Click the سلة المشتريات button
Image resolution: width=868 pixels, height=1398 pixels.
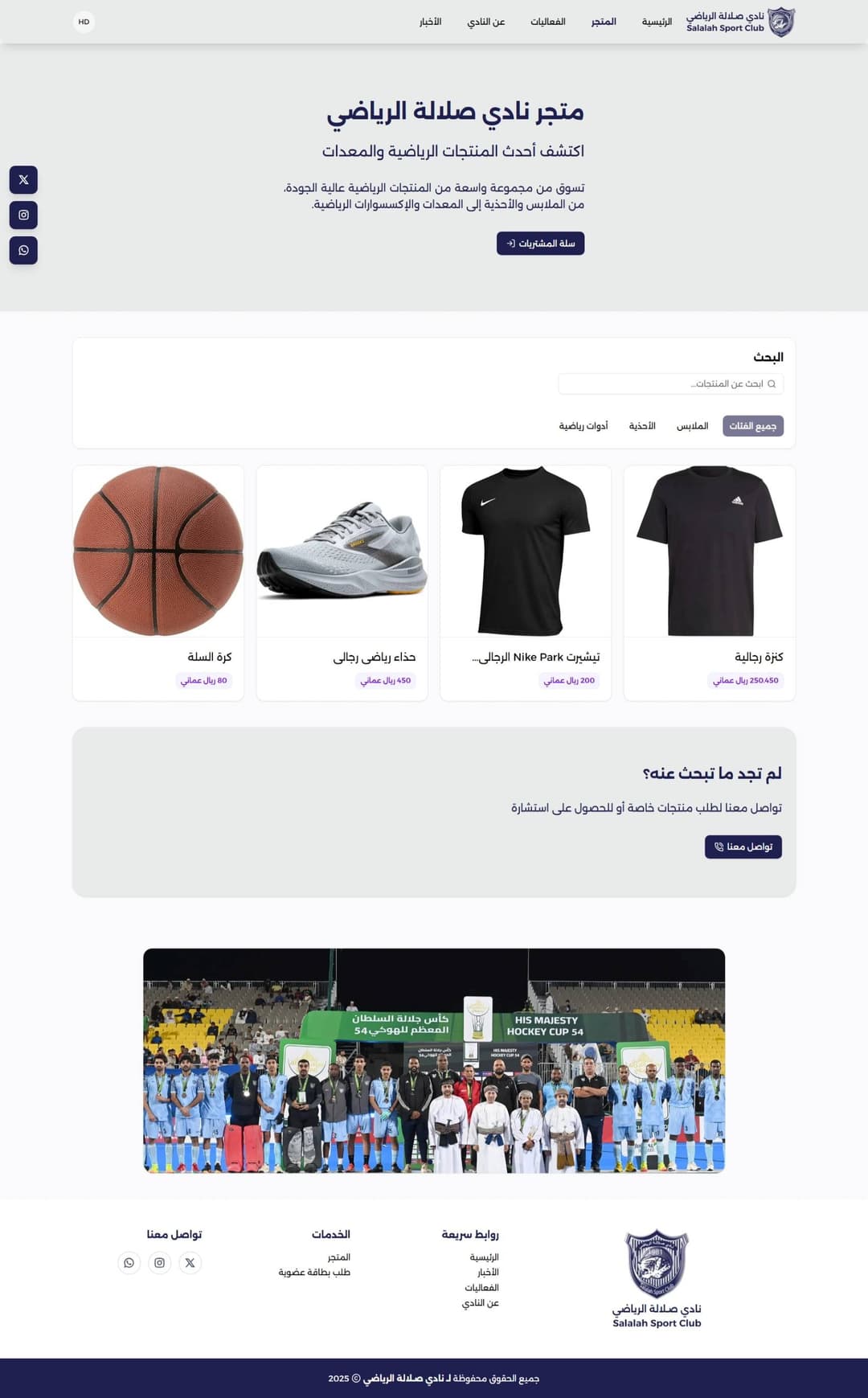(x=540, y=244)
